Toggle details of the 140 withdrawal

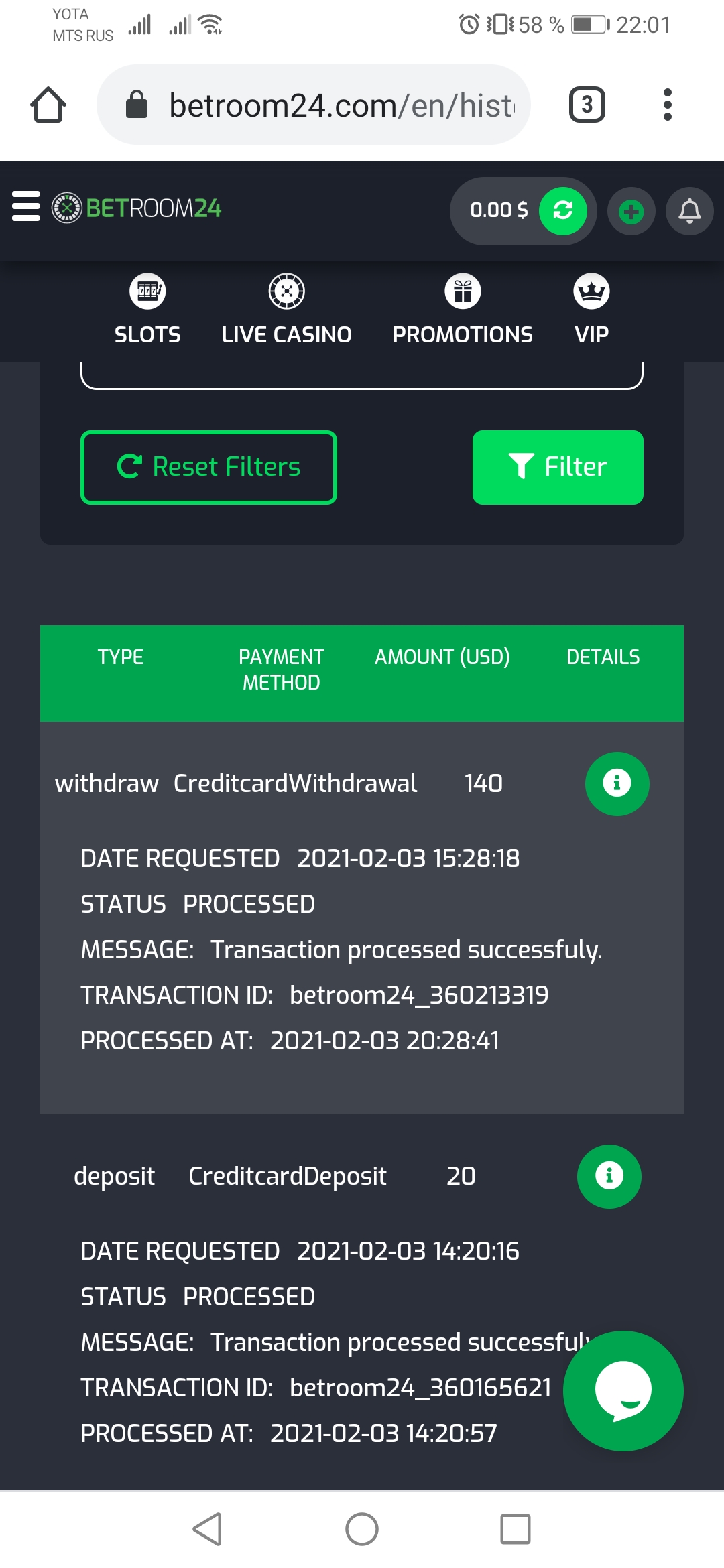coord(617,783)
